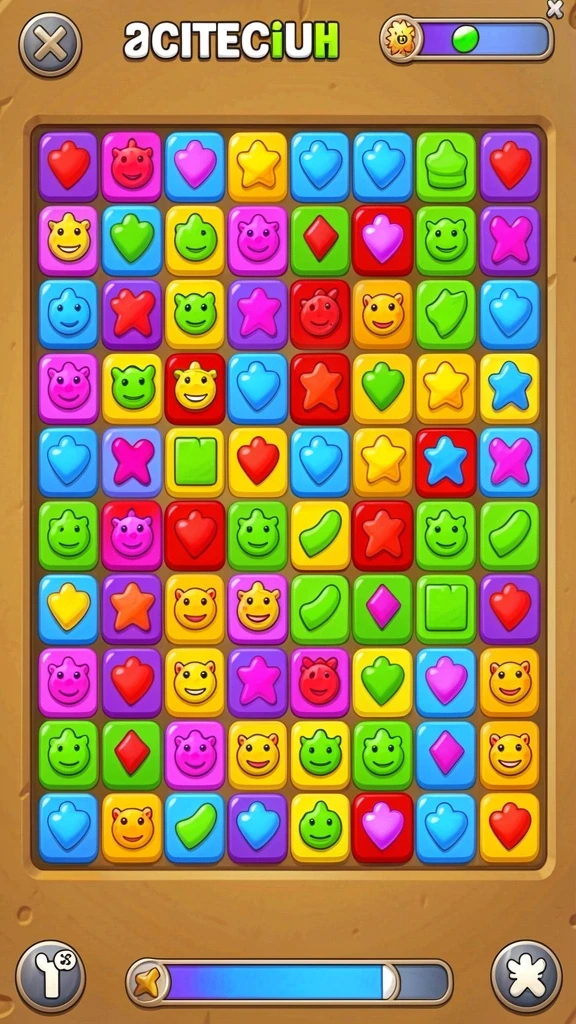This screenshot has width=576, height=1024.
Task: Select the blue star on the red tile
Action: click(x=447, y=462)
